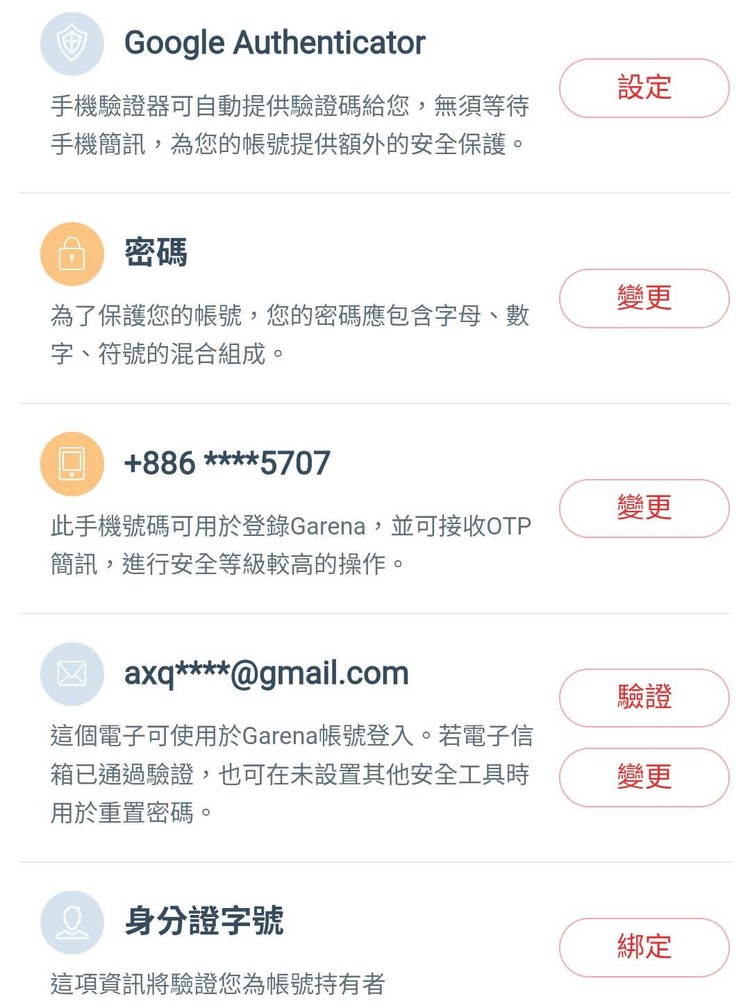Viewport: 750px width, 1008px height.
Task: Click the envelope icon beside the email address
Action: point(71,674)
